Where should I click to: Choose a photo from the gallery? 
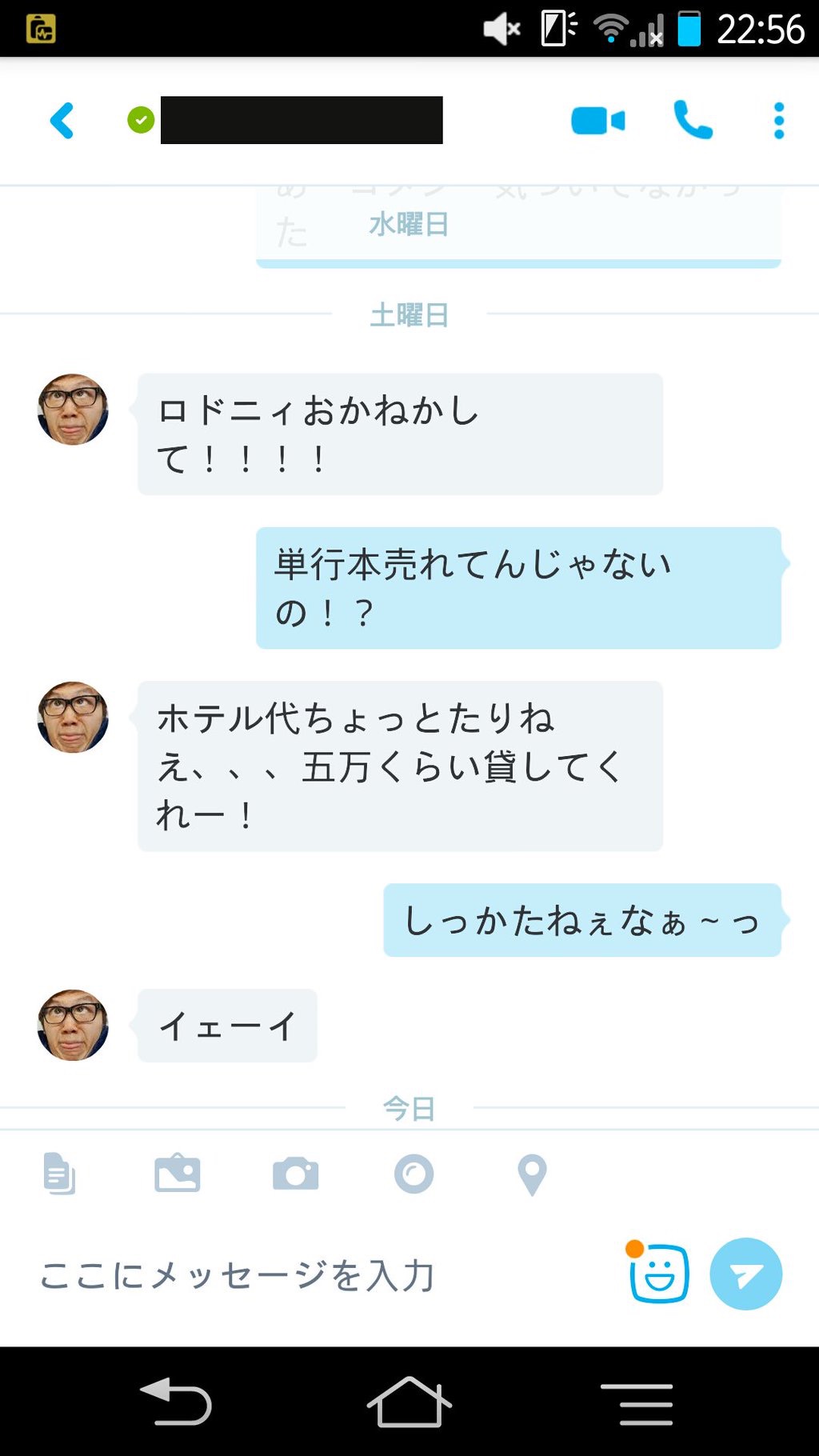point(178,1174)
